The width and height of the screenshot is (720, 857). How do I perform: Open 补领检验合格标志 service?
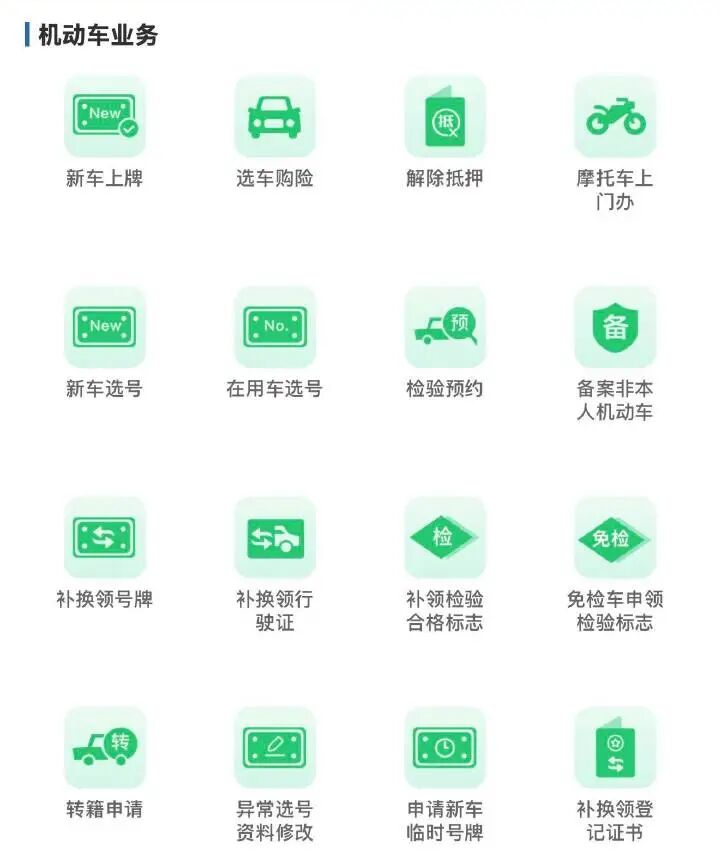pyautogui.click(x=445, y=538)
